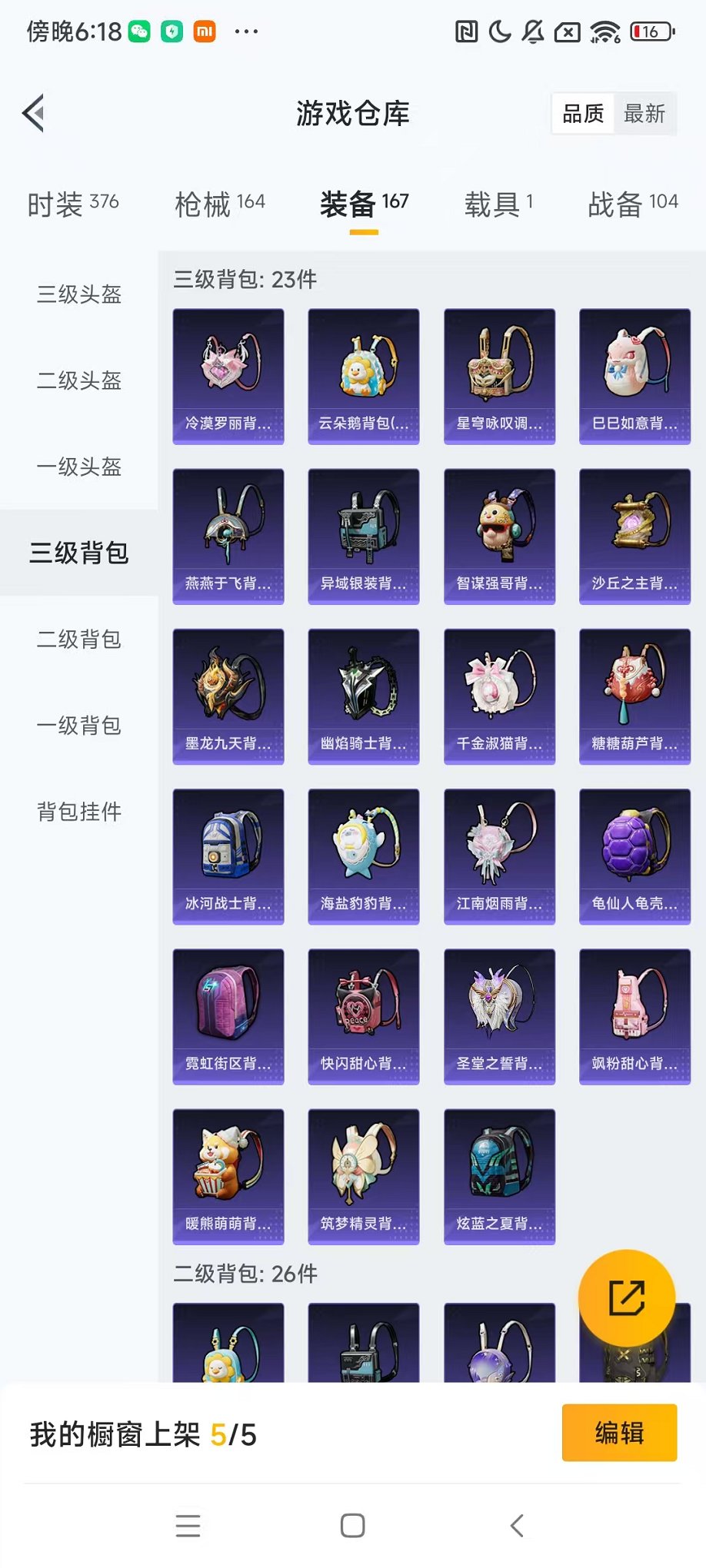Screen dimensions: 706x1568
Task: Choose 一级头盔 category
Action: click(x=79, y=467)
